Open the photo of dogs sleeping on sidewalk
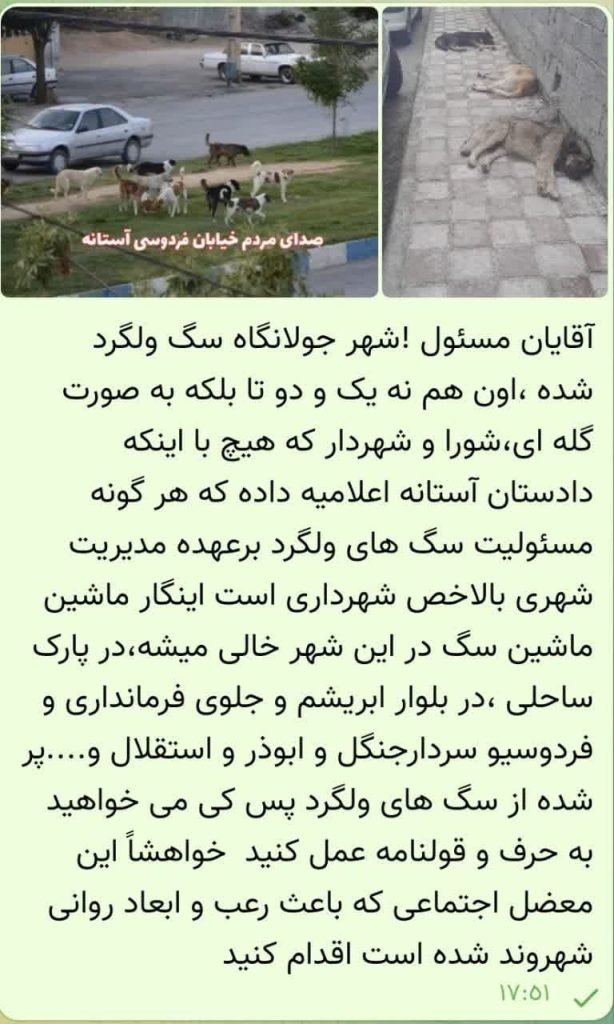 495,152
